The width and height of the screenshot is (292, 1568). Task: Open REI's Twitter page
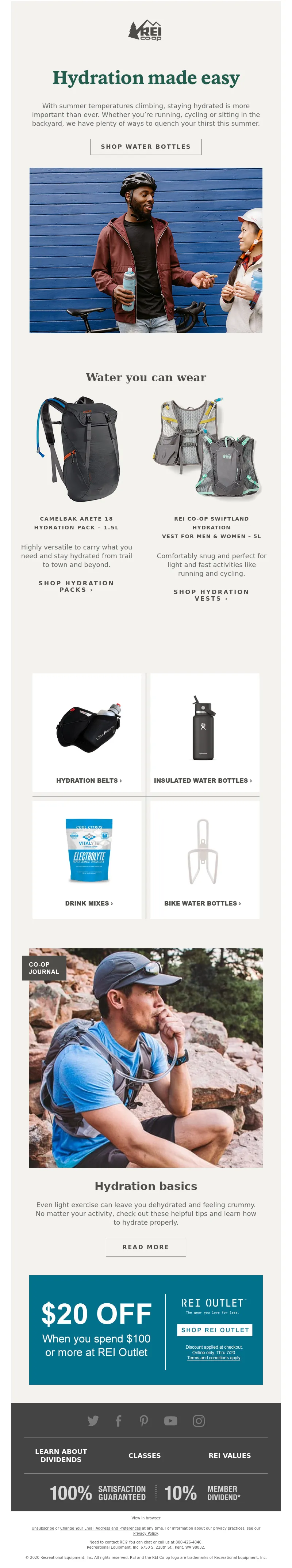point(93,1421)
